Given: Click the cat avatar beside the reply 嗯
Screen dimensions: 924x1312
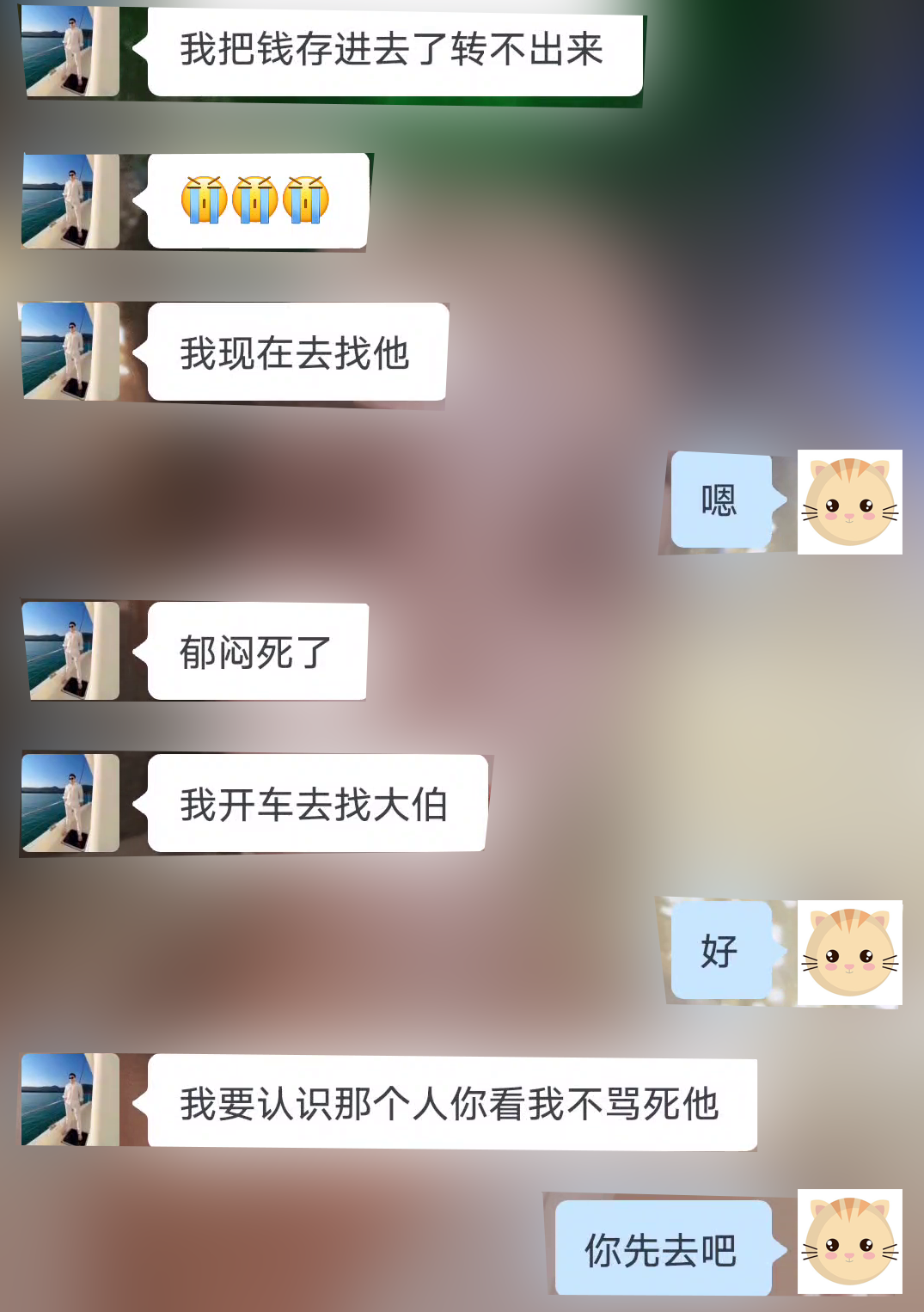Looking at the screenshot, I should 849,503.
